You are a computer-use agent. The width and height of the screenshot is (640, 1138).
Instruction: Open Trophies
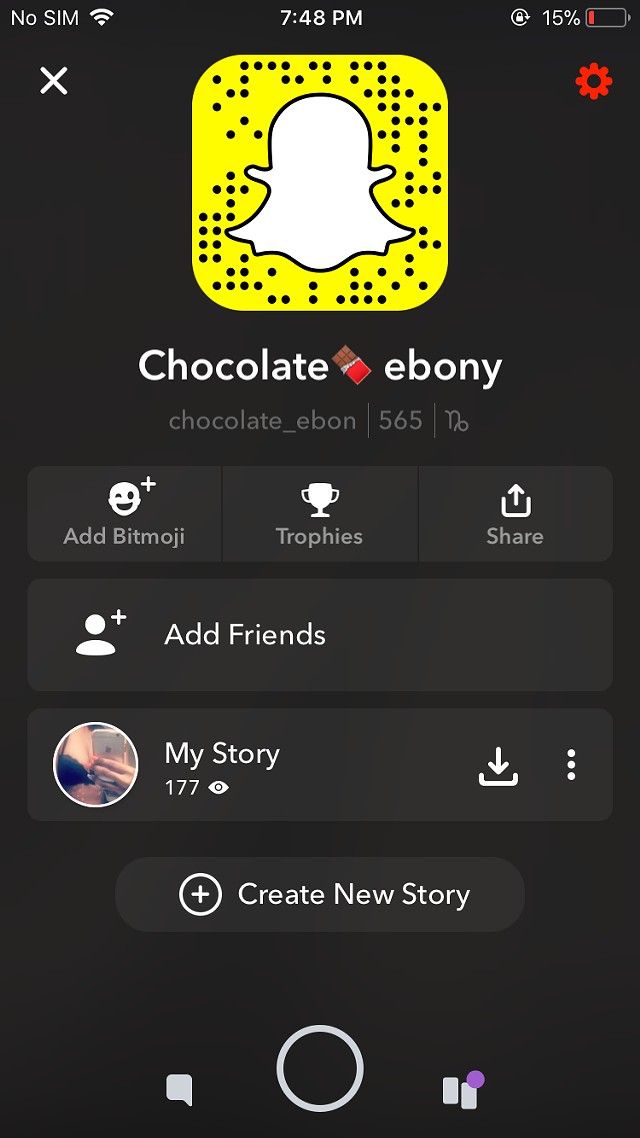tap(319, 513)
